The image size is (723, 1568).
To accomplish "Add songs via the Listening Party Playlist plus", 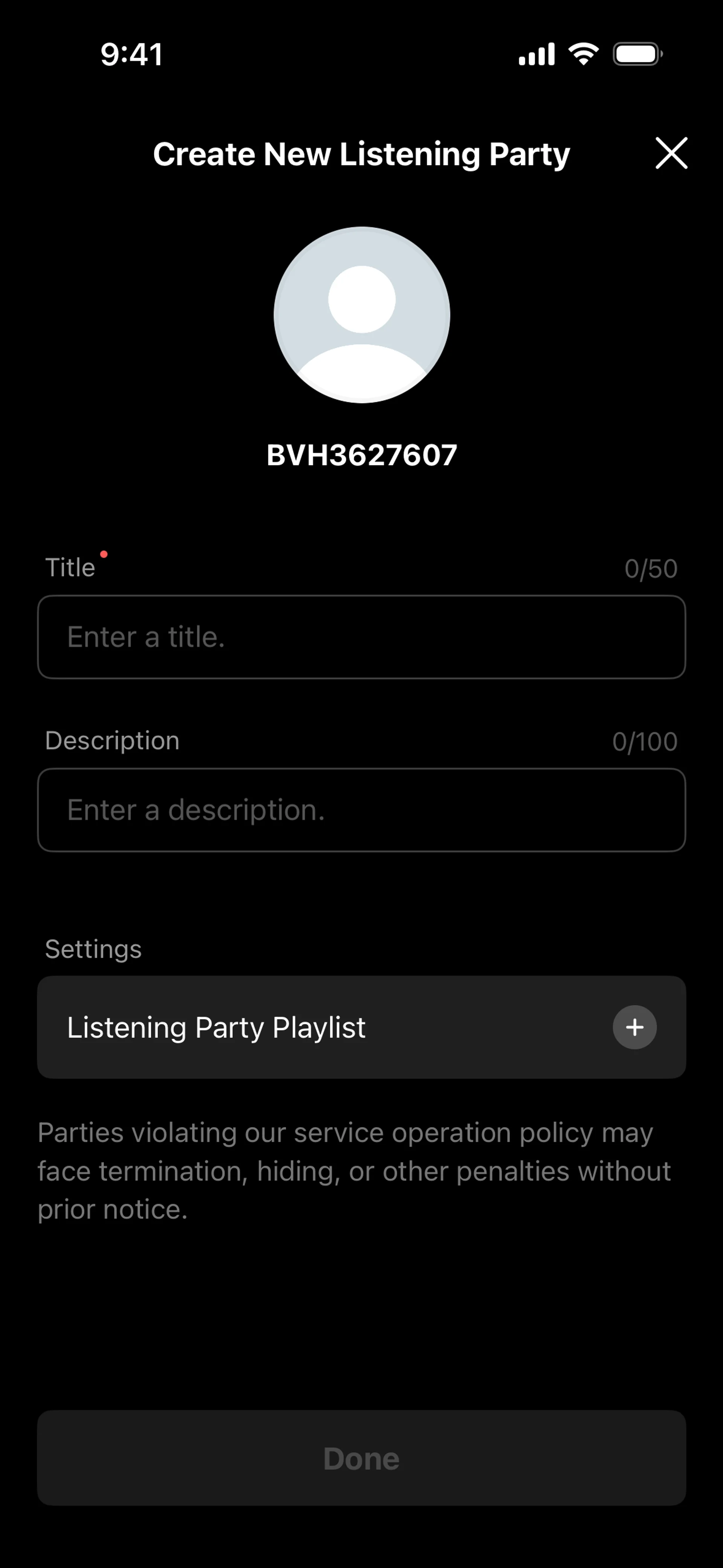I will [x=634, y=1027].
